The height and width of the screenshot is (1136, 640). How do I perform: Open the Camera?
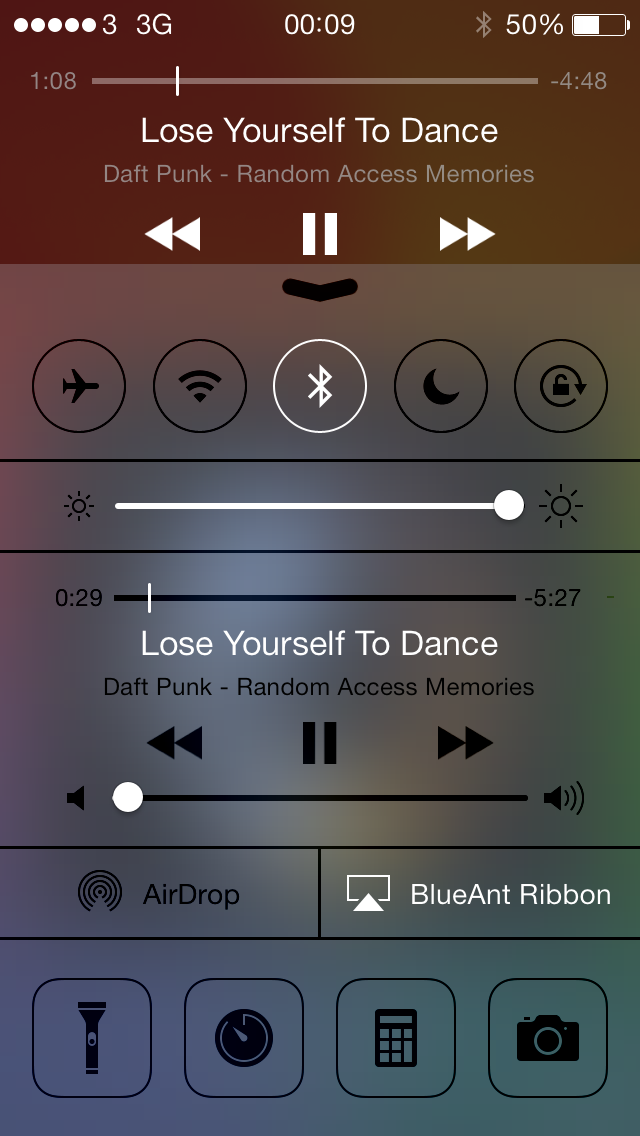(x=548, y=1038)
